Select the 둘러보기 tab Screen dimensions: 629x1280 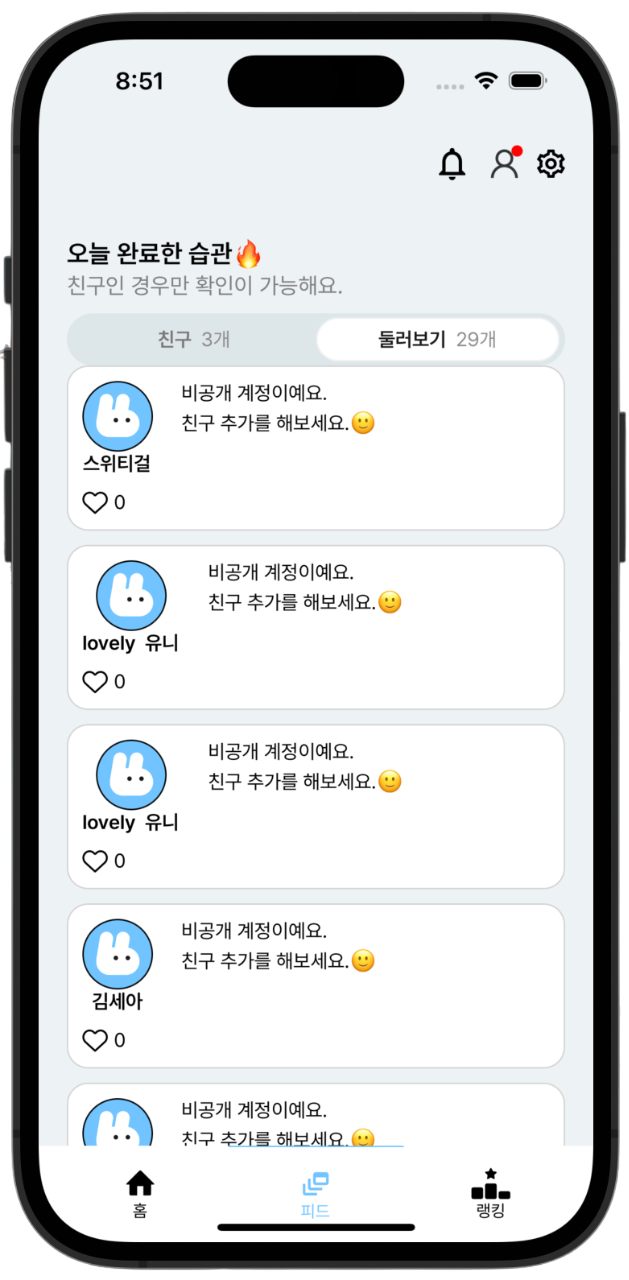(x=437, y=339)
